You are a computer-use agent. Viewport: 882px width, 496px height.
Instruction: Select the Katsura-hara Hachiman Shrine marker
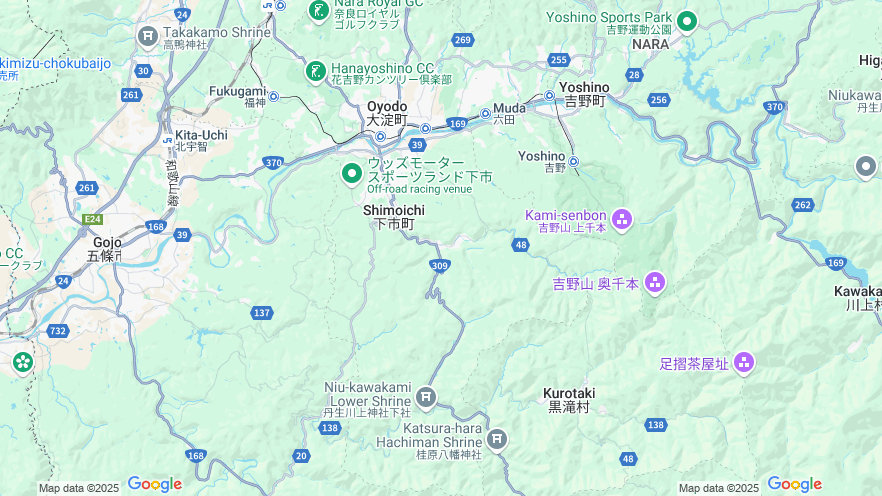tap(497, 439)
